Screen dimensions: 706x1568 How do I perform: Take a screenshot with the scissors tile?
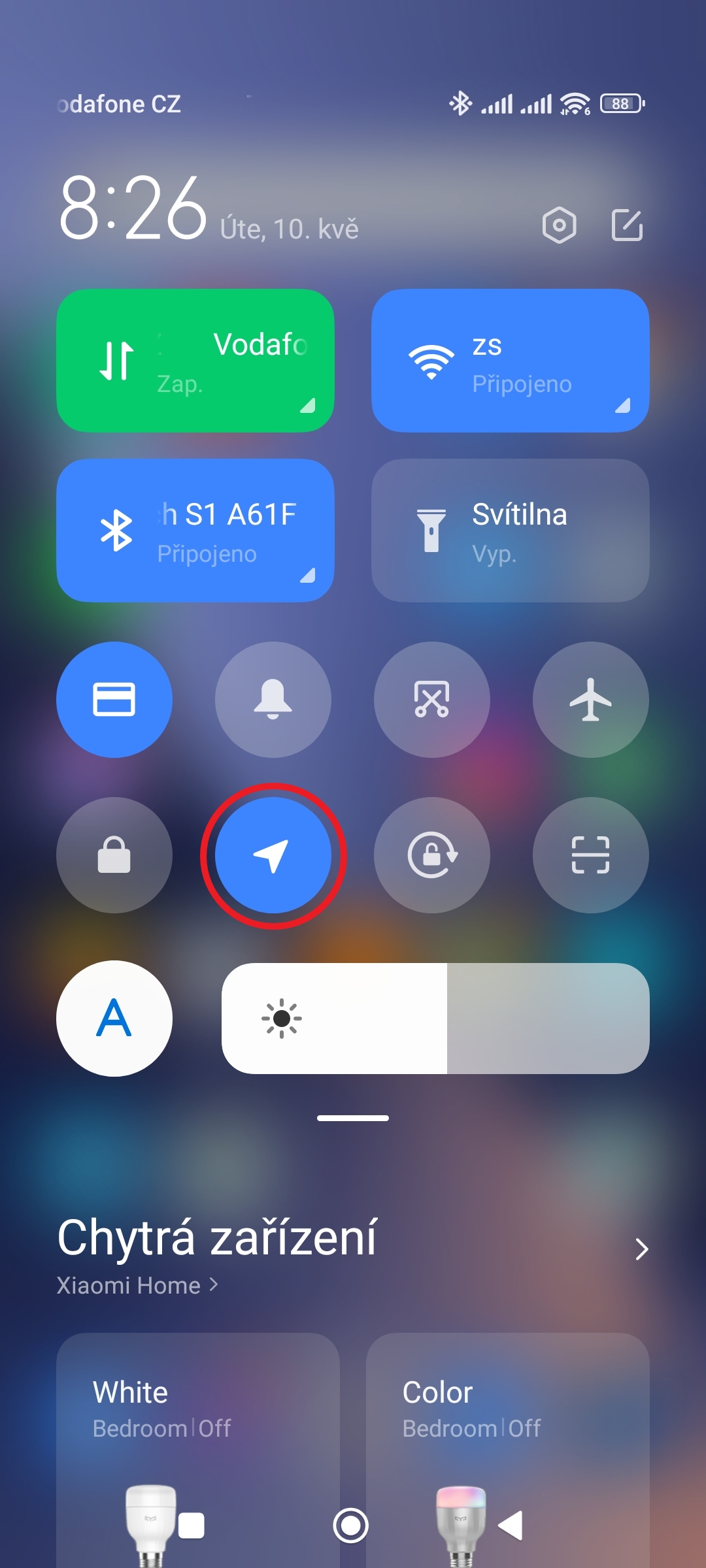432,700
